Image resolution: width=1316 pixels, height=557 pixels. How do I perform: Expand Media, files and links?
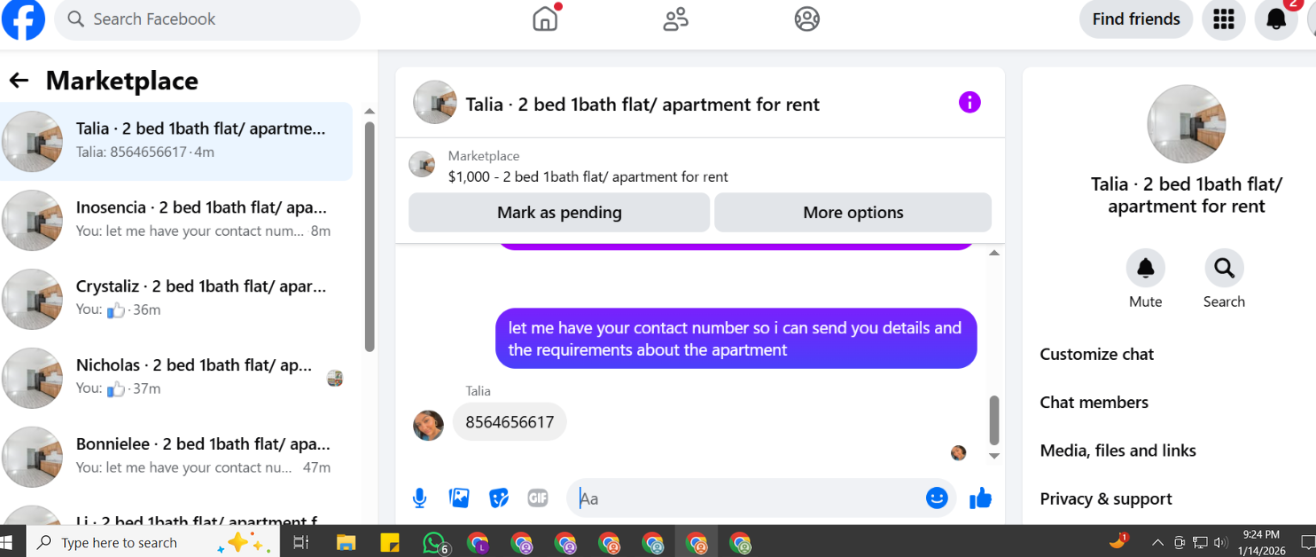pyautogui.click(x=1117, y=451)
